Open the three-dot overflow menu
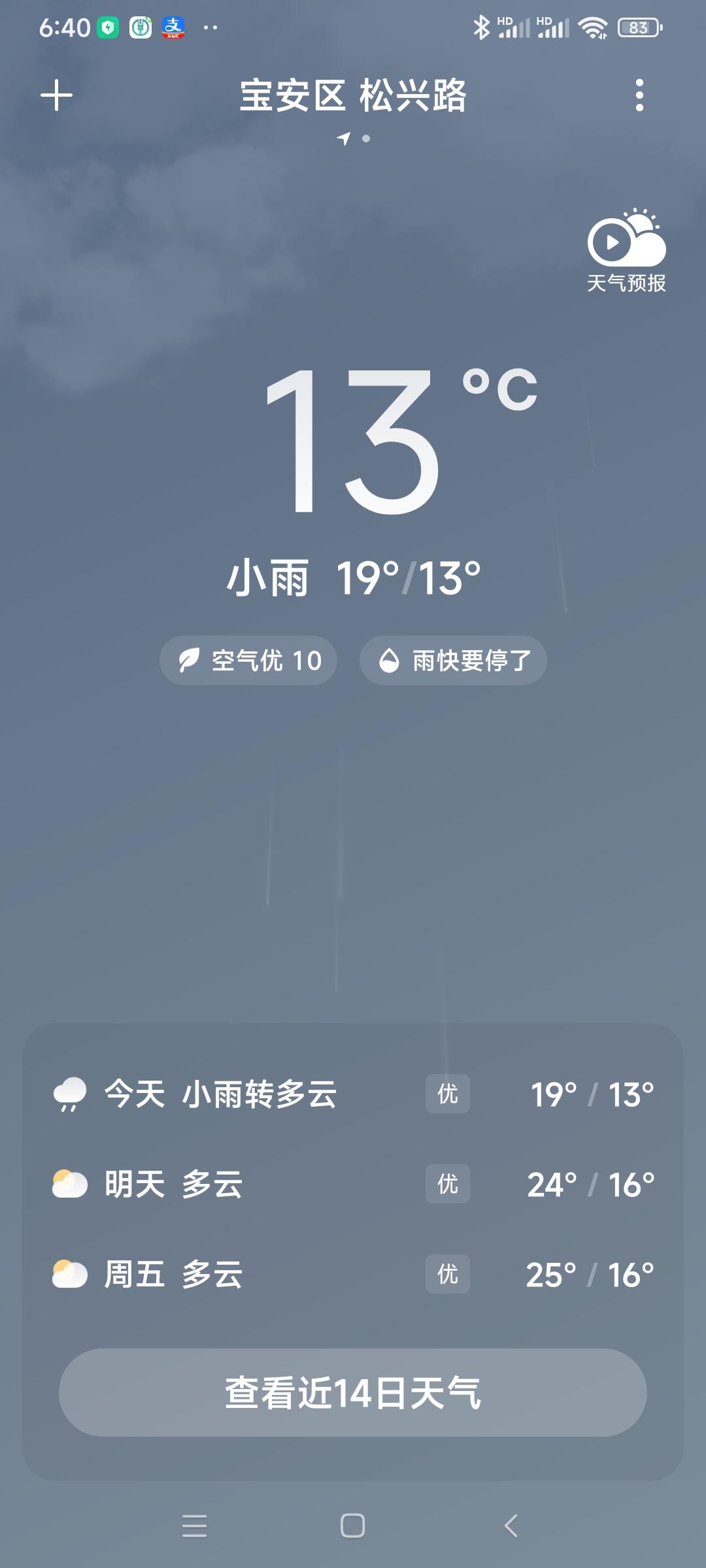The image size is (706, 1568). 639,95
